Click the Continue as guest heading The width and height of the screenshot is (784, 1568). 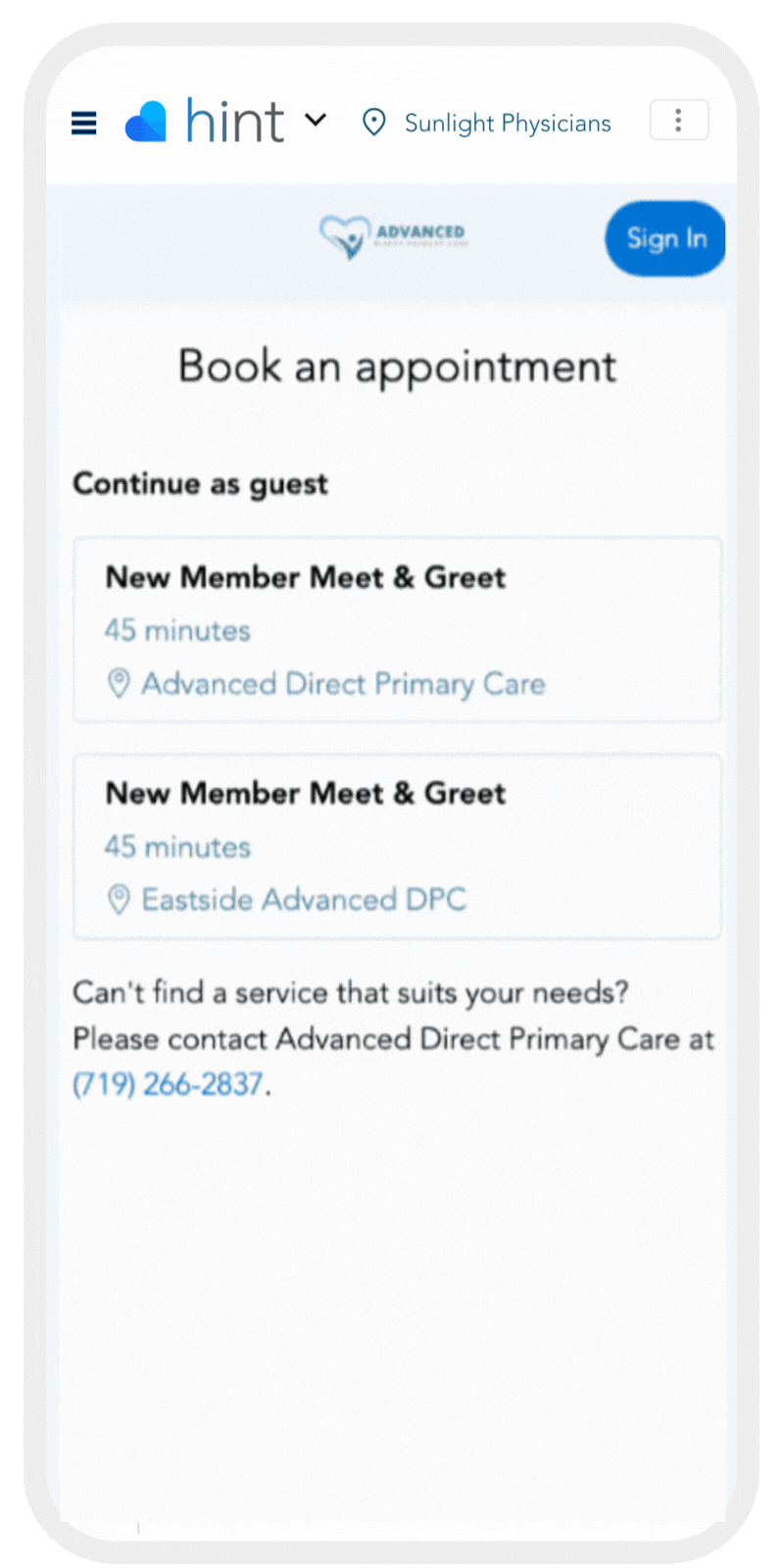[x=200, y=483]
